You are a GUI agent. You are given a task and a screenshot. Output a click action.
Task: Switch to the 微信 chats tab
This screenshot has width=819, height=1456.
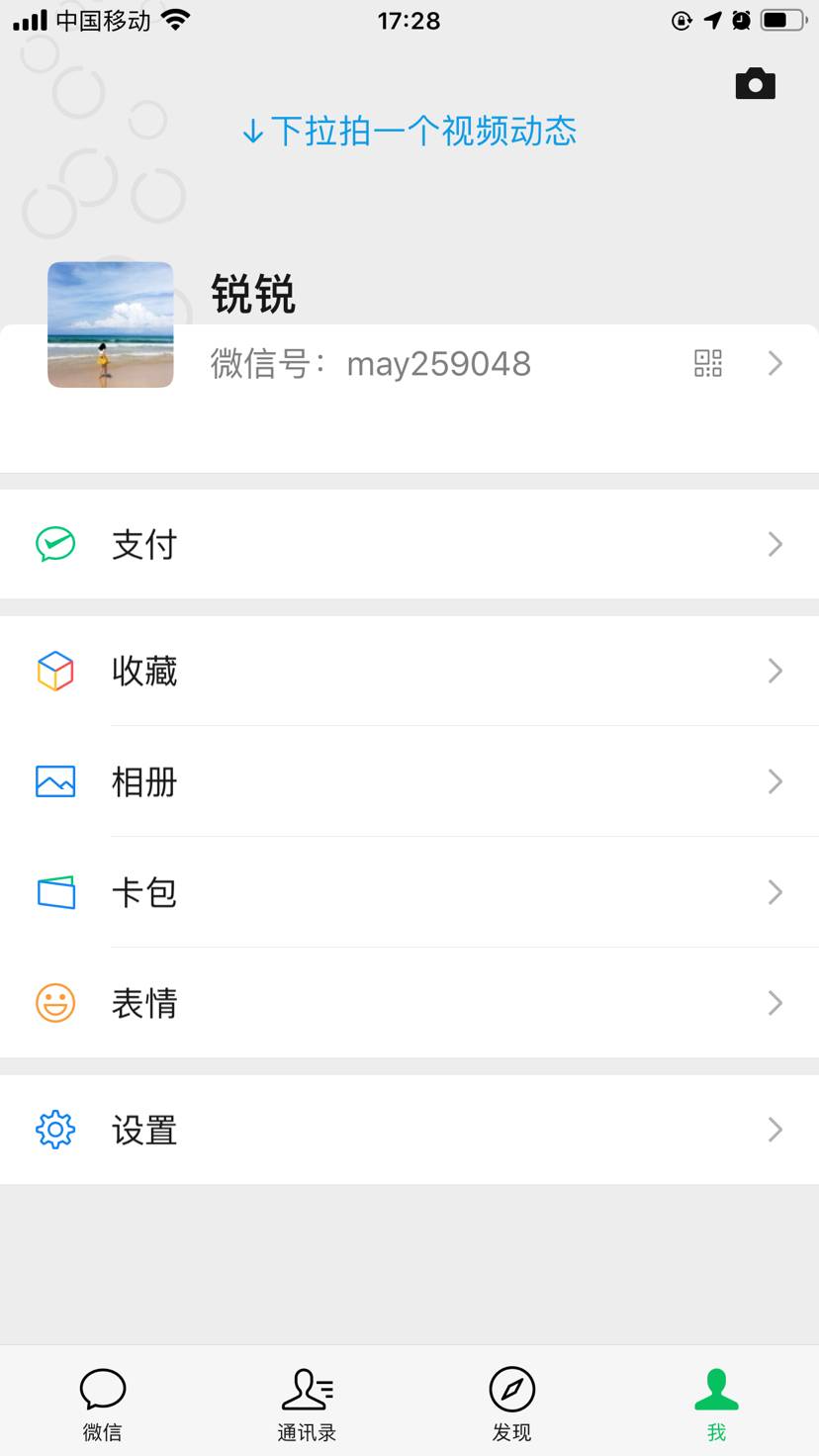click(x=103, y=1403)
